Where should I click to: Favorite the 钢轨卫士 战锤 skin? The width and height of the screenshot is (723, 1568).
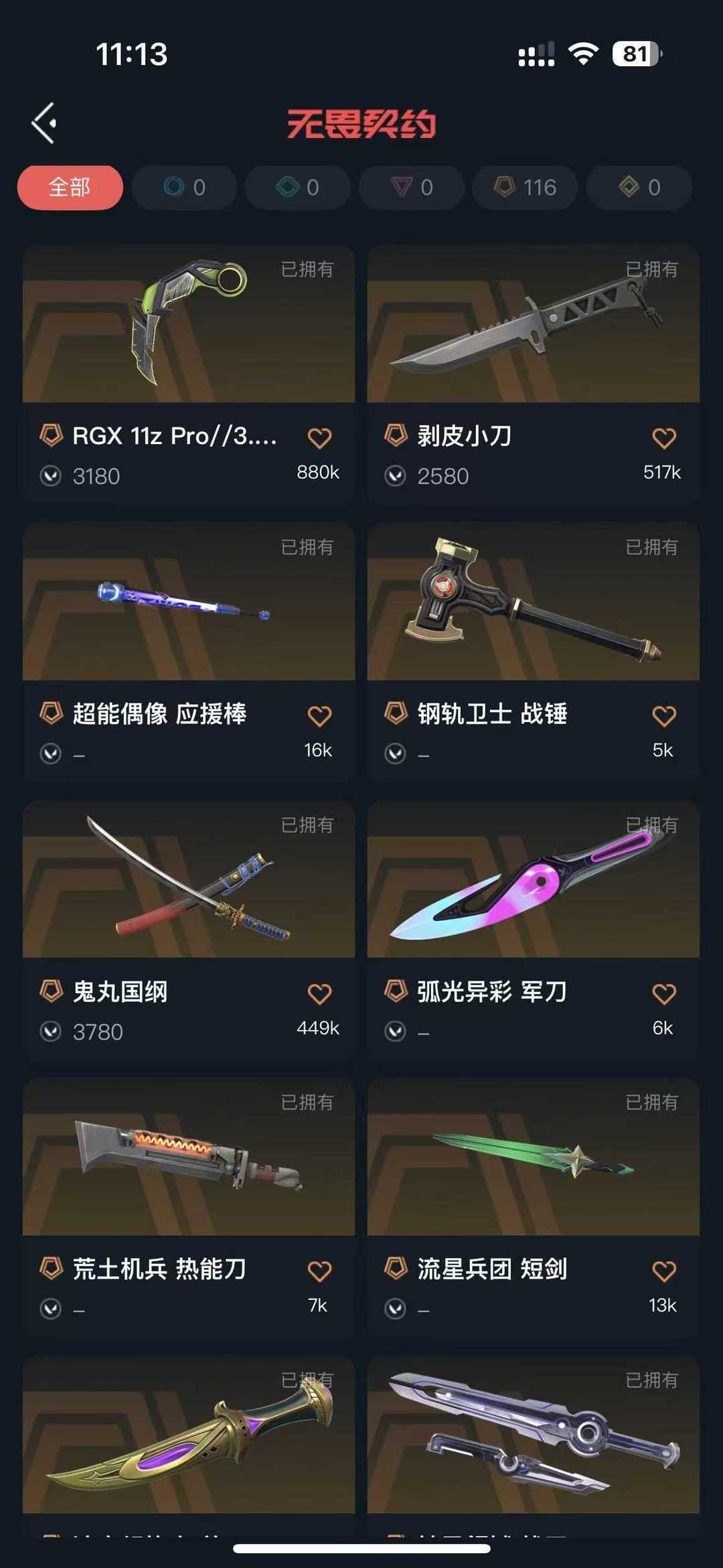664,716
